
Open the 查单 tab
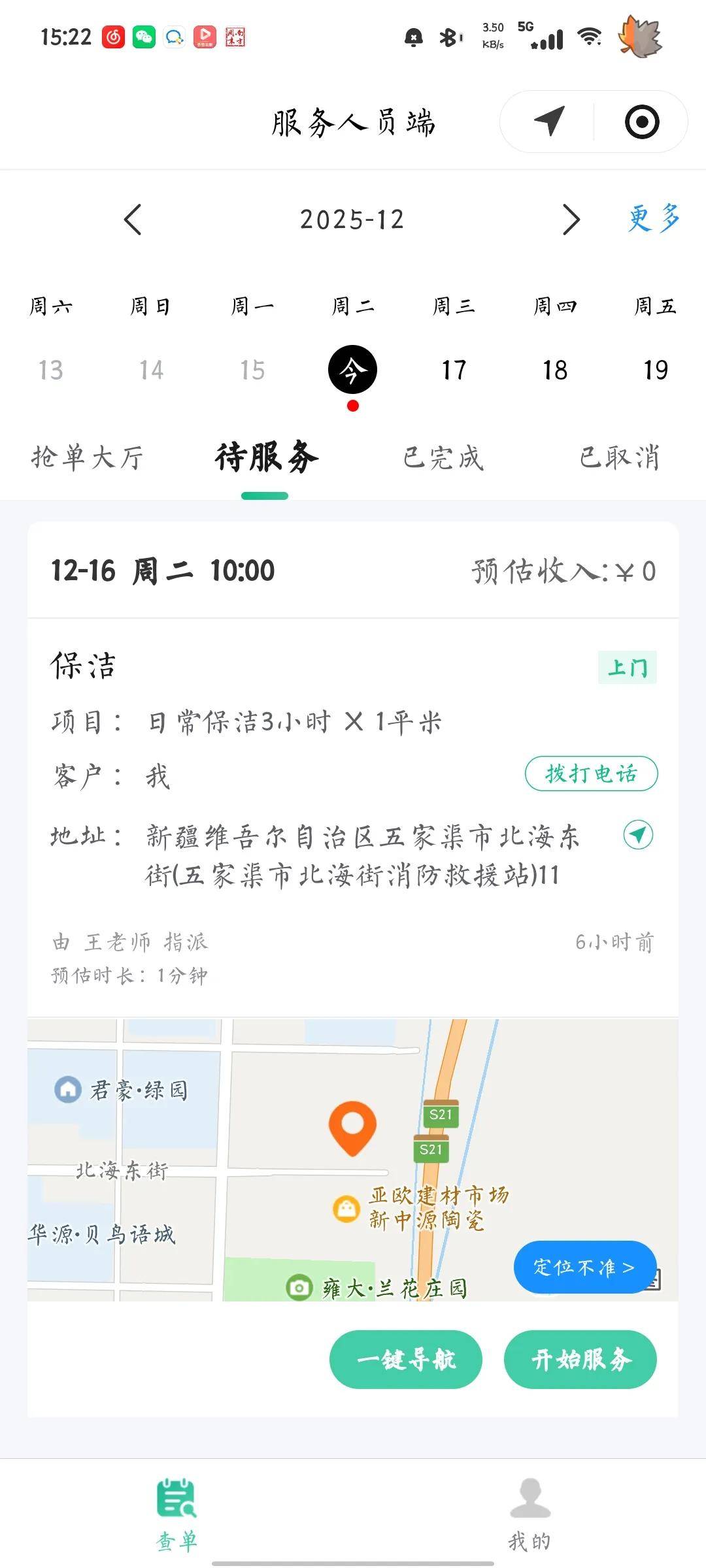click(x=176, y=1514)
